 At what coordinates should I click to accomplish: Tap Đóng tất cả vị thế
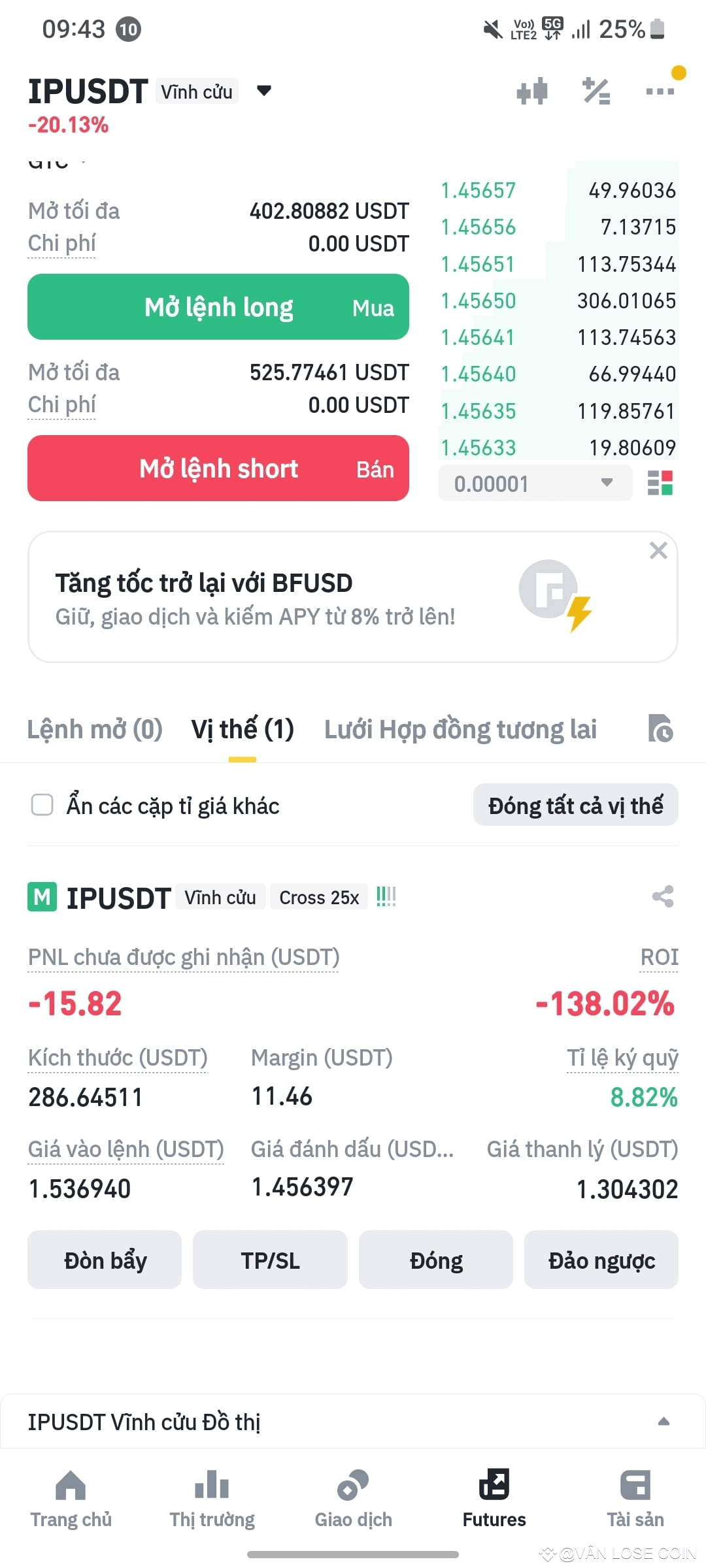pos(576,805)
